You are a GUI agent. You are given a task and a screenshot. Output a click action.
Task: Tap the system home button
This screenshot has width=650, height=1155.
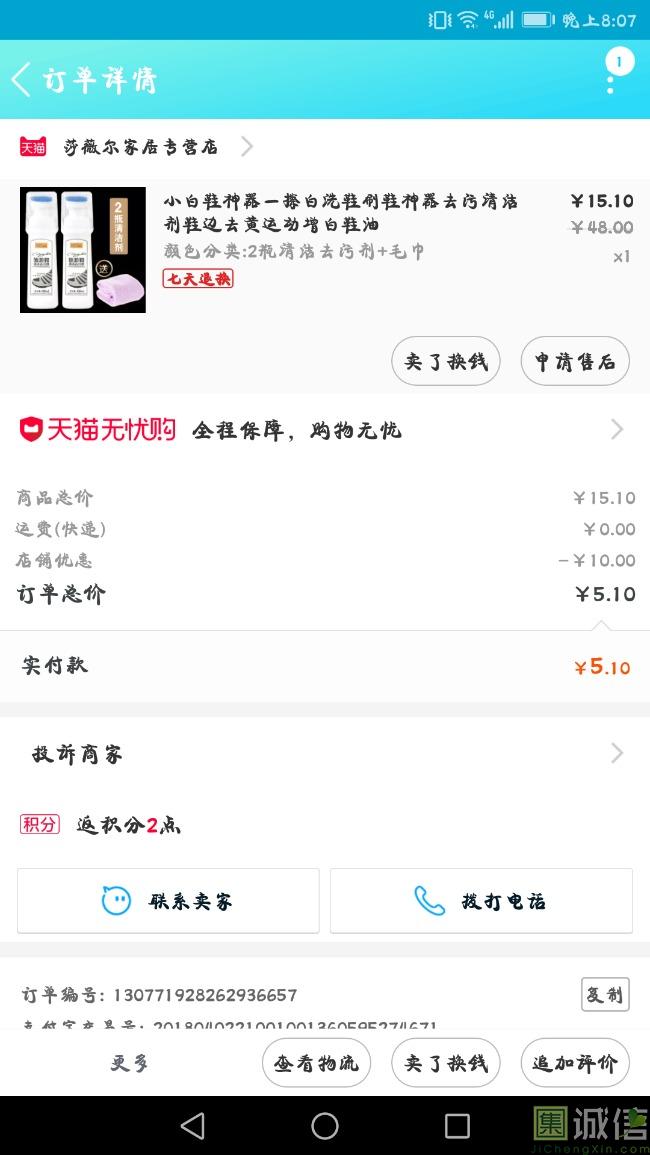coord(325,1126)
